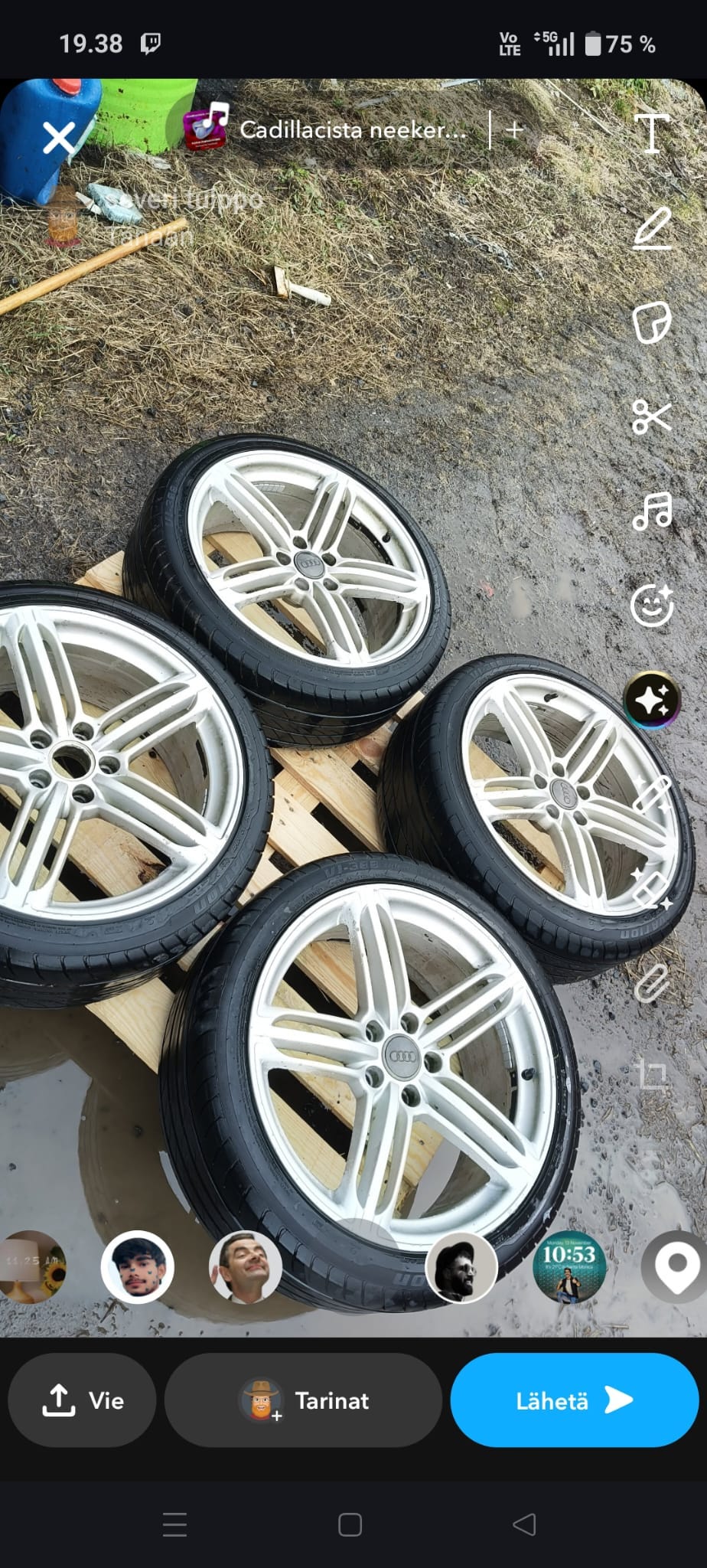Image resolution: width=707 pixels, height=1568 pixels.
Task: Attach a link with paperclip icon
Action: (x=652, y=983)
